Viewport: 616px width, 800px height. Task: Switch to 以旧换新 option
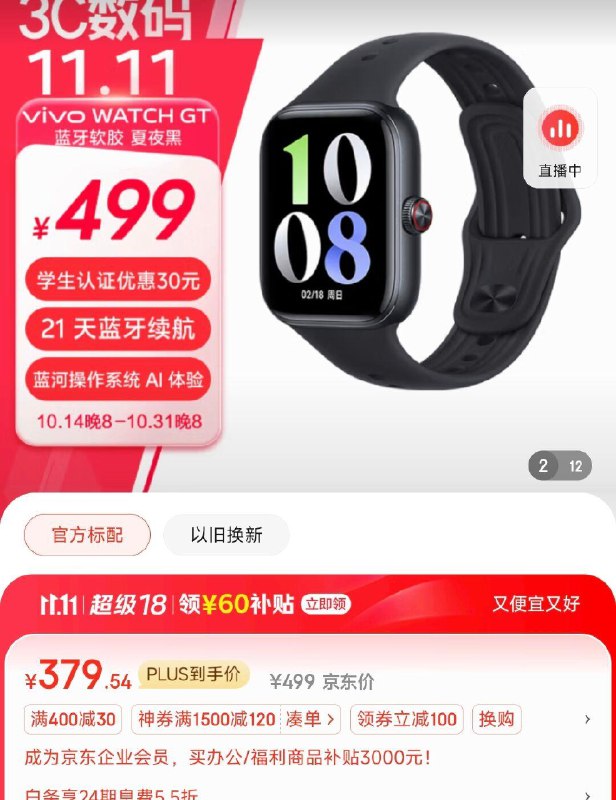tap(226, 535)
